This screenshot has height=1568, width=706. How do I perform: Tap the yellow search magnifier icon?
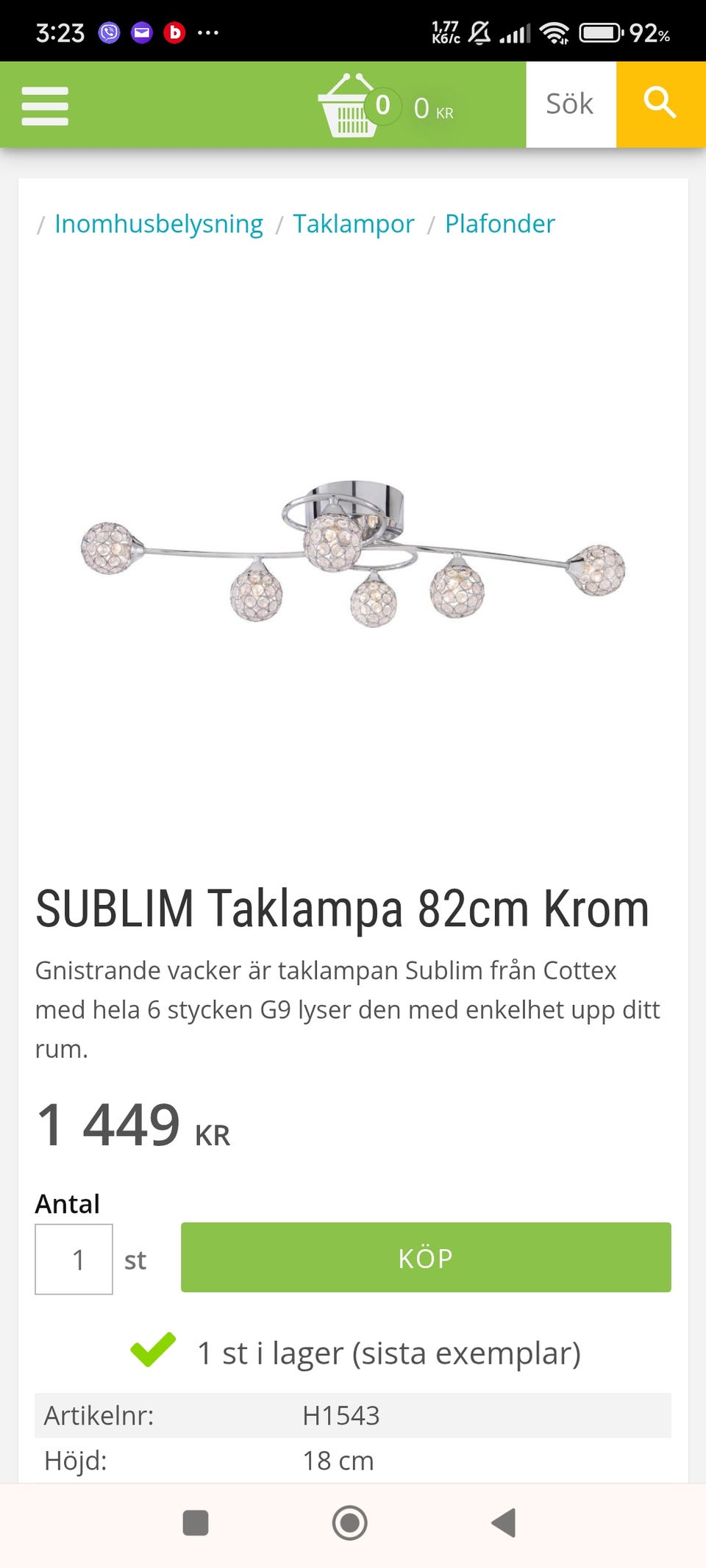pyautogui.click(x=660, y=103)
